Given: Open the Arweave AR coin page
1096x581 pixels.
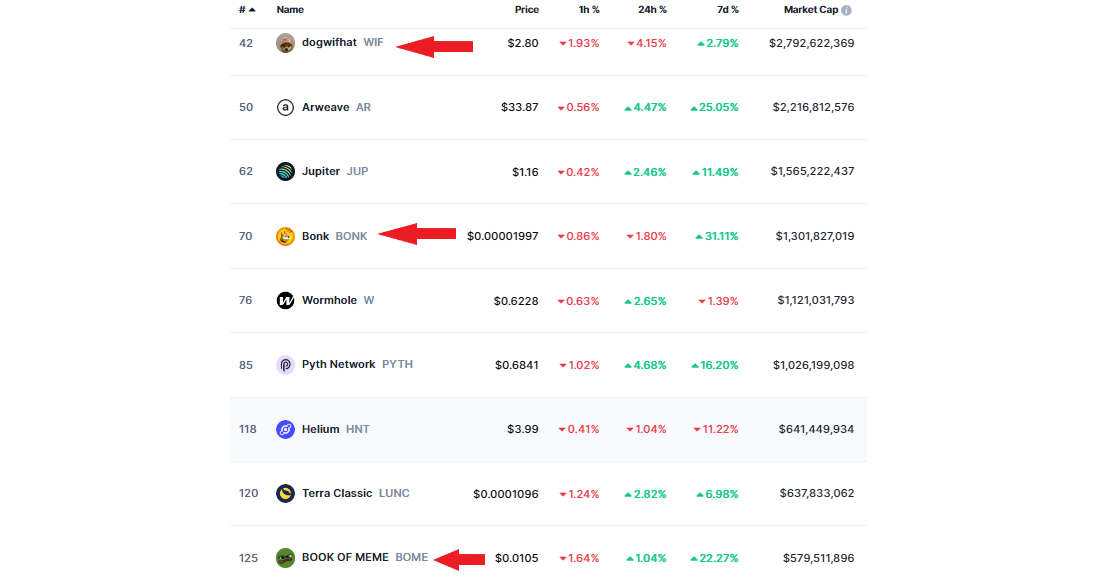Looking at the screenshot, I should (325, 107).
